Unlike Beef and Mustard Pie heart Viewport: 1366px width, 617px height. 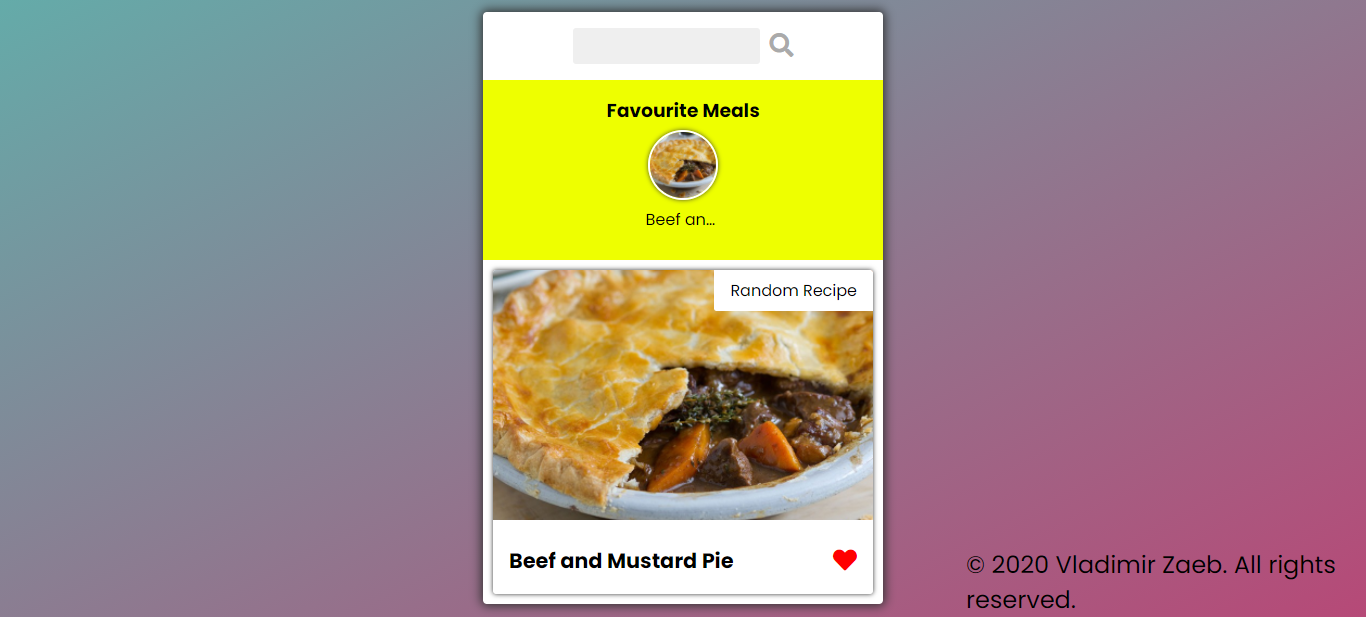click(x=845, y=560)
